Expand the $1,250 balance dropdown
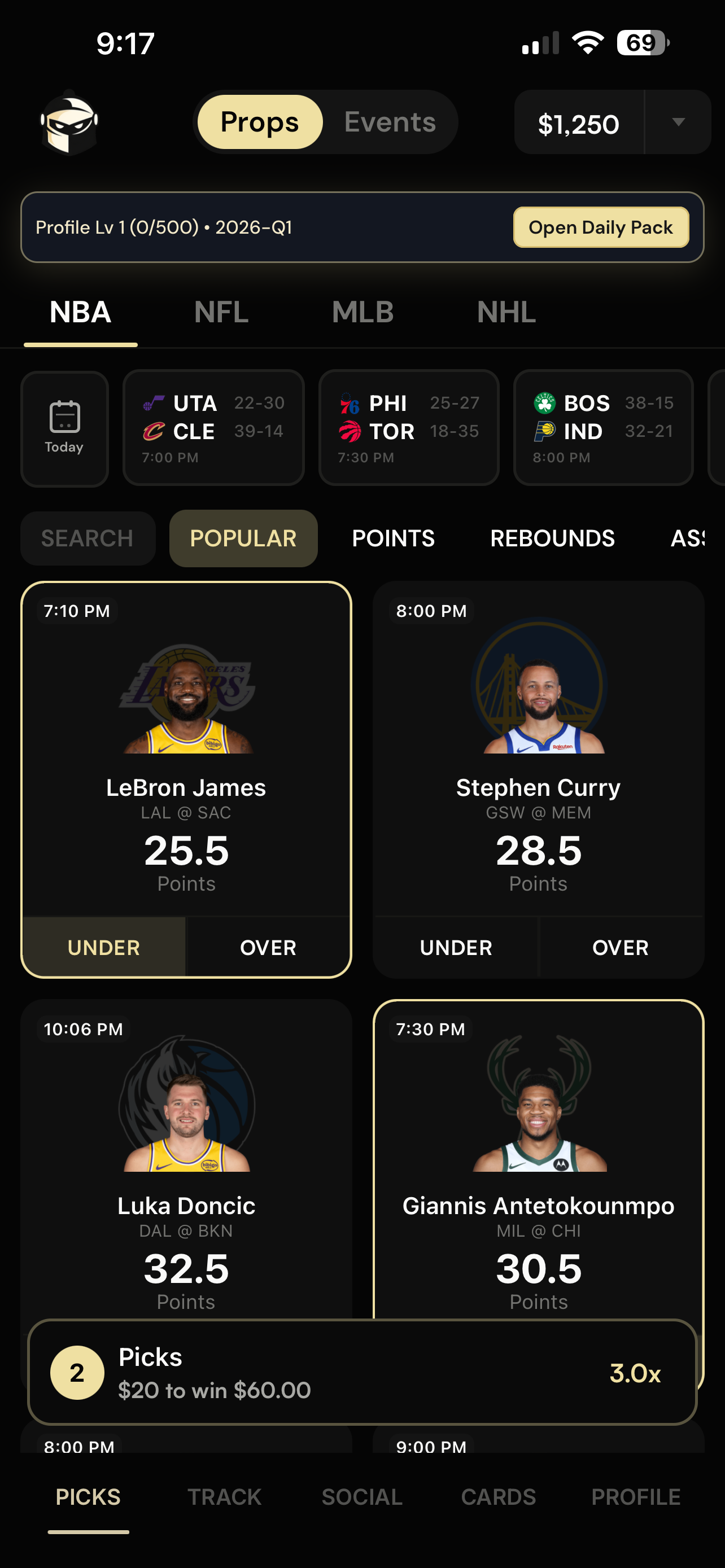Viewport: 725px width, 1568px height. click(678, 122)
